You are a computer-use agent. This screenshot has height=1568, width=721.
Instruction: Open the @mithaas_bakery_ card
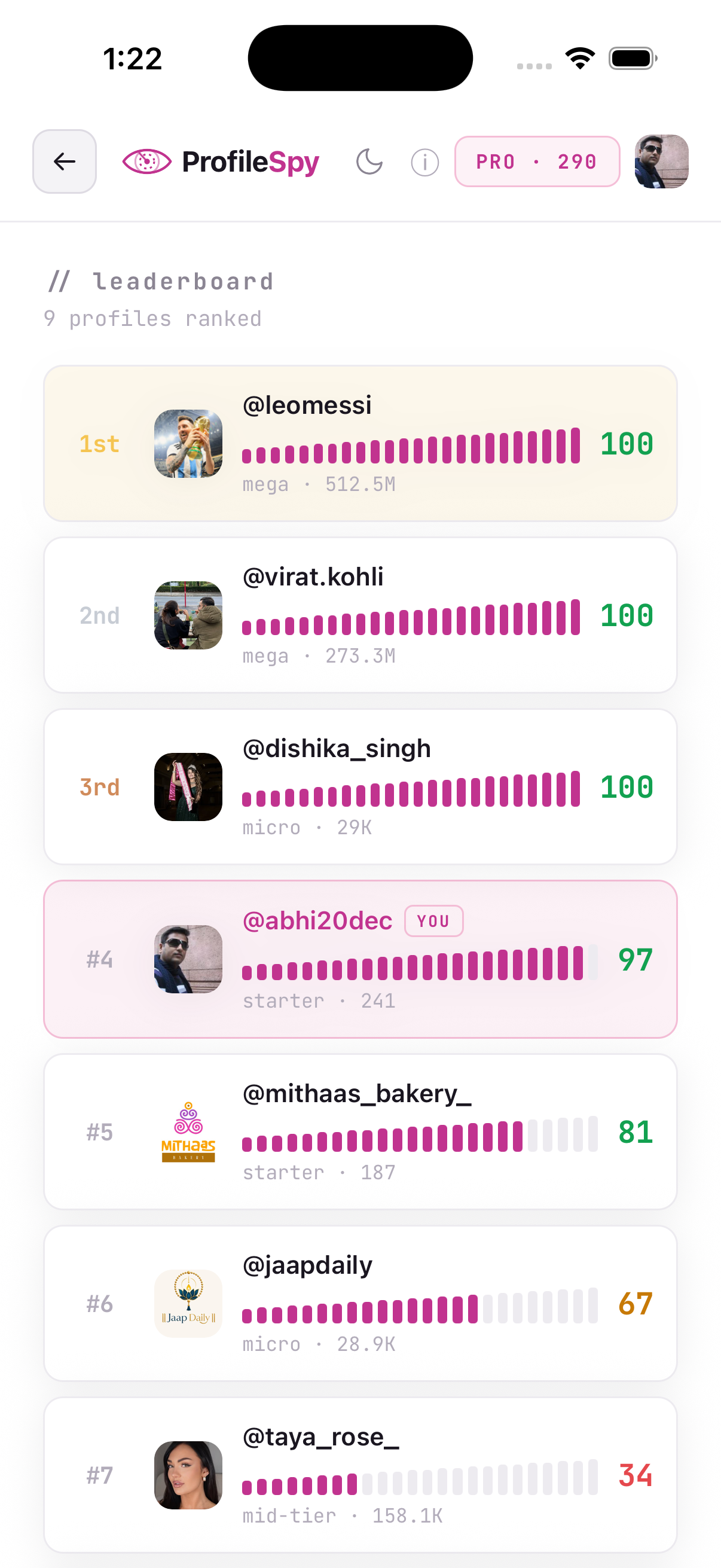coord(360,1131)
